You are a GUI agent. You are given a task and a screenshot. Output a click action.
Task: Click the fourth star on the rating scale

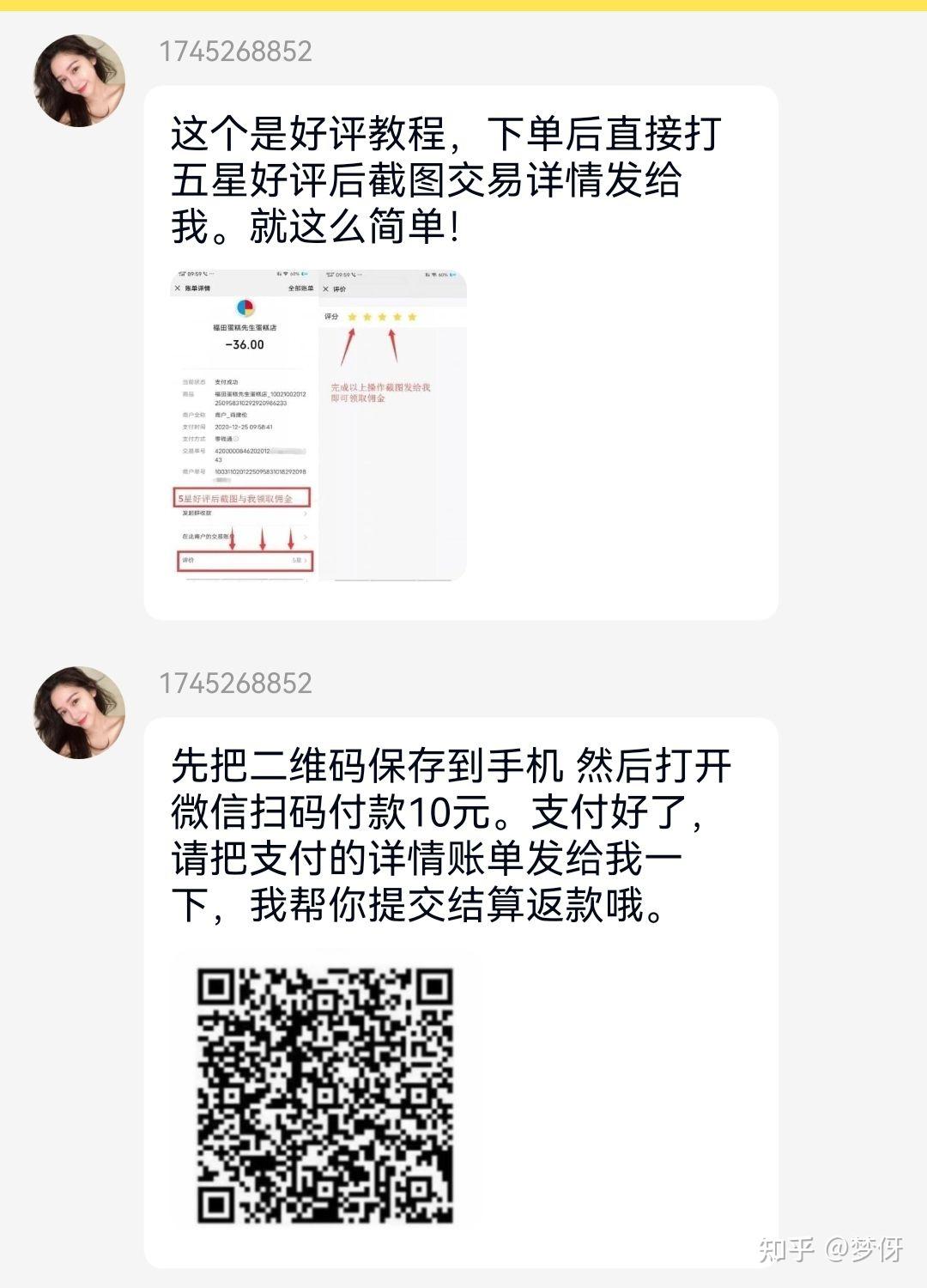pos(397,318)
